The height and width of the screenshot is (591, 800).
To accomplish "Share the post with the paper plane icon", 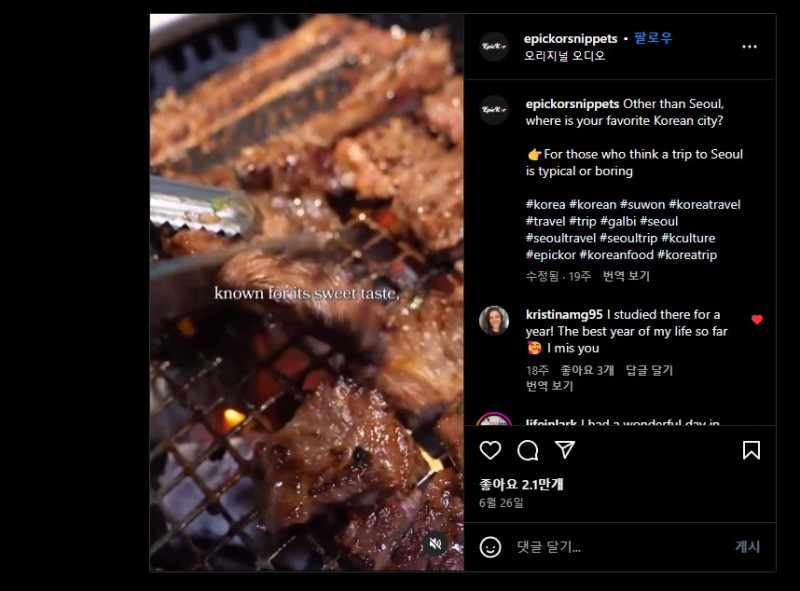I will (565, 450).
